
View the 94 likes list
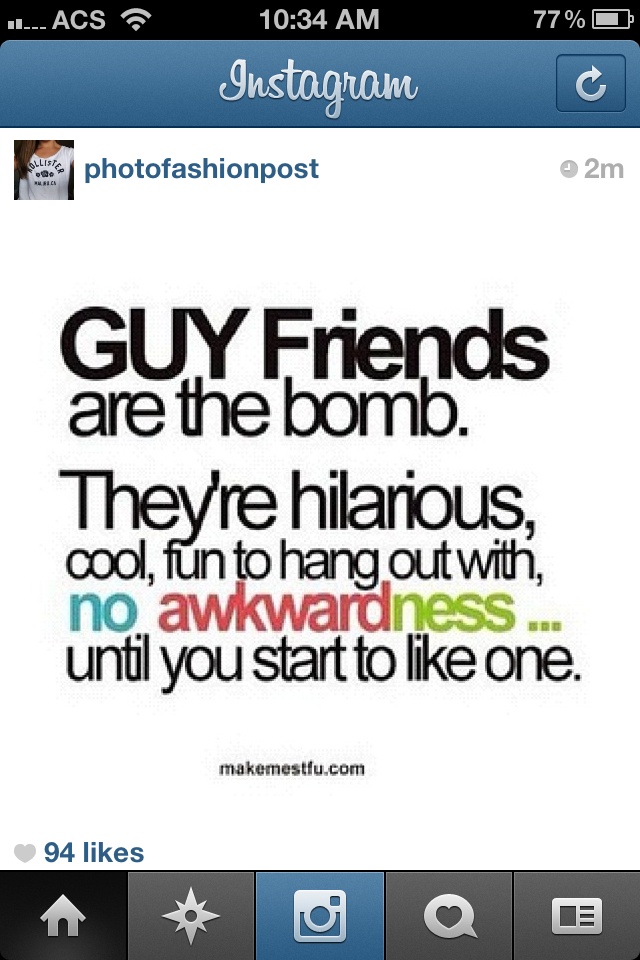coord(93,852)
